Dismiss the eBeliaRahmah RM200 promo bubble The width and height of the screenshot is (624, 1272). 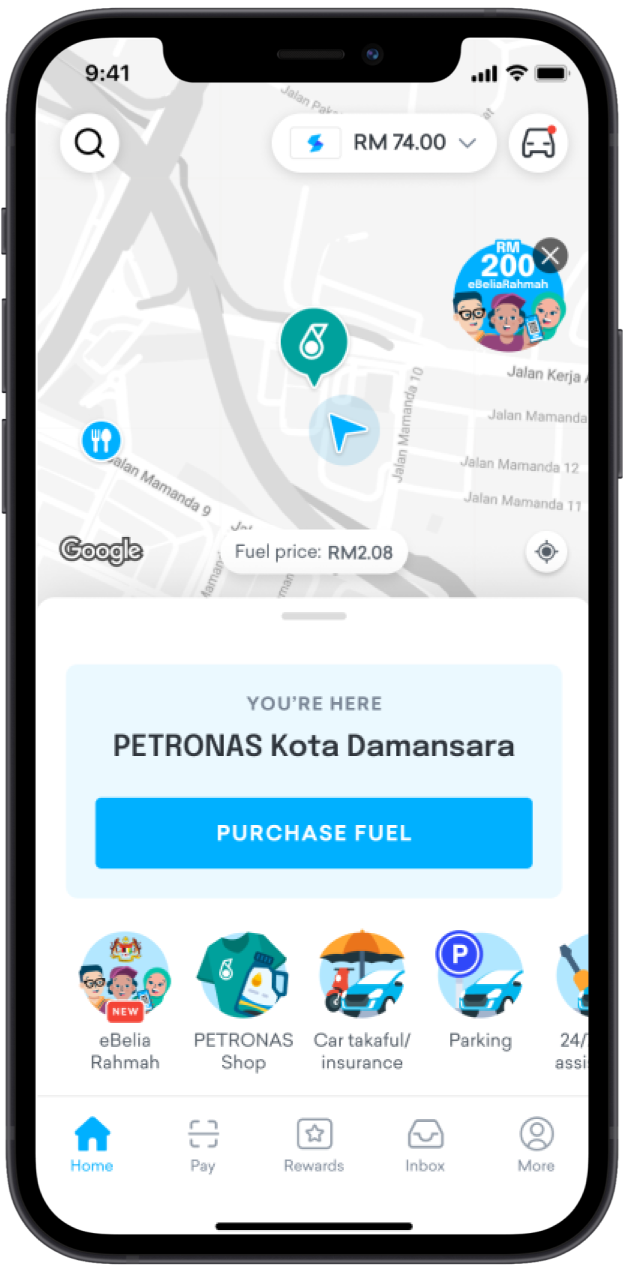pyautogui.click(x=549, y=256)
